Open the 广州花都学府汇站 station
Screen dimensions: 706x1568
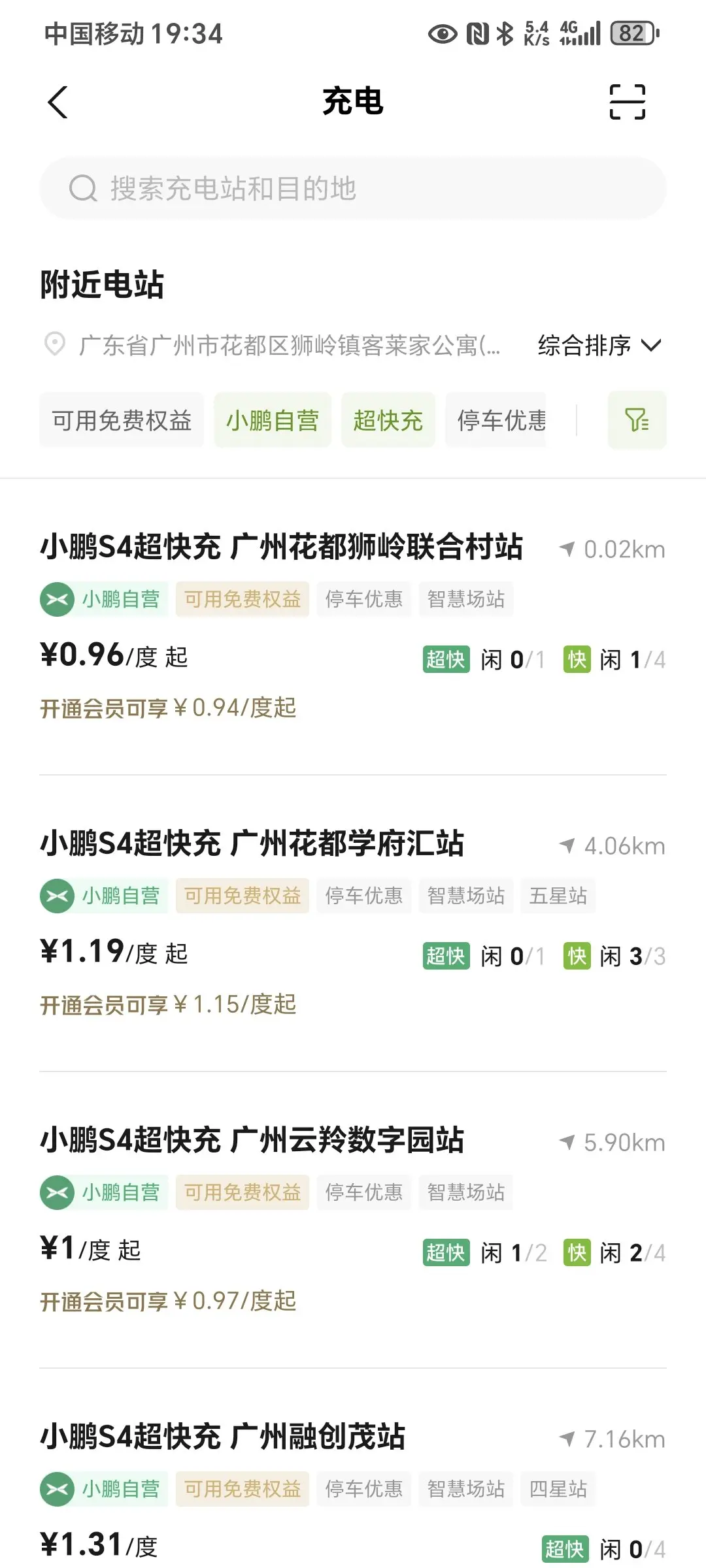click(x=252, y=843)
